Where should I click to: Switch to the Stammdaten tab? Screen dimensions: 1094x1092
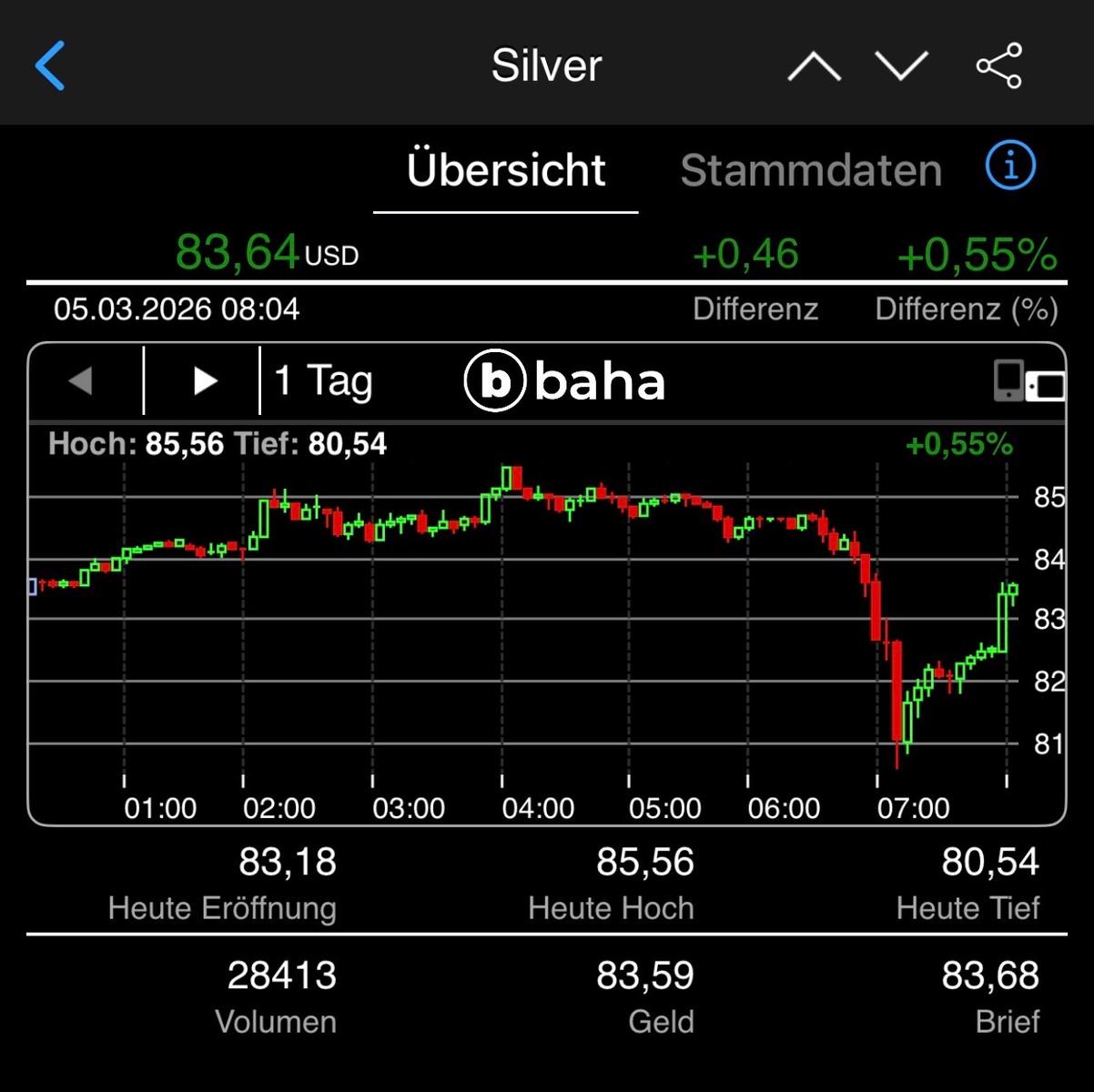pyautogui.click(x=811, y=170)
